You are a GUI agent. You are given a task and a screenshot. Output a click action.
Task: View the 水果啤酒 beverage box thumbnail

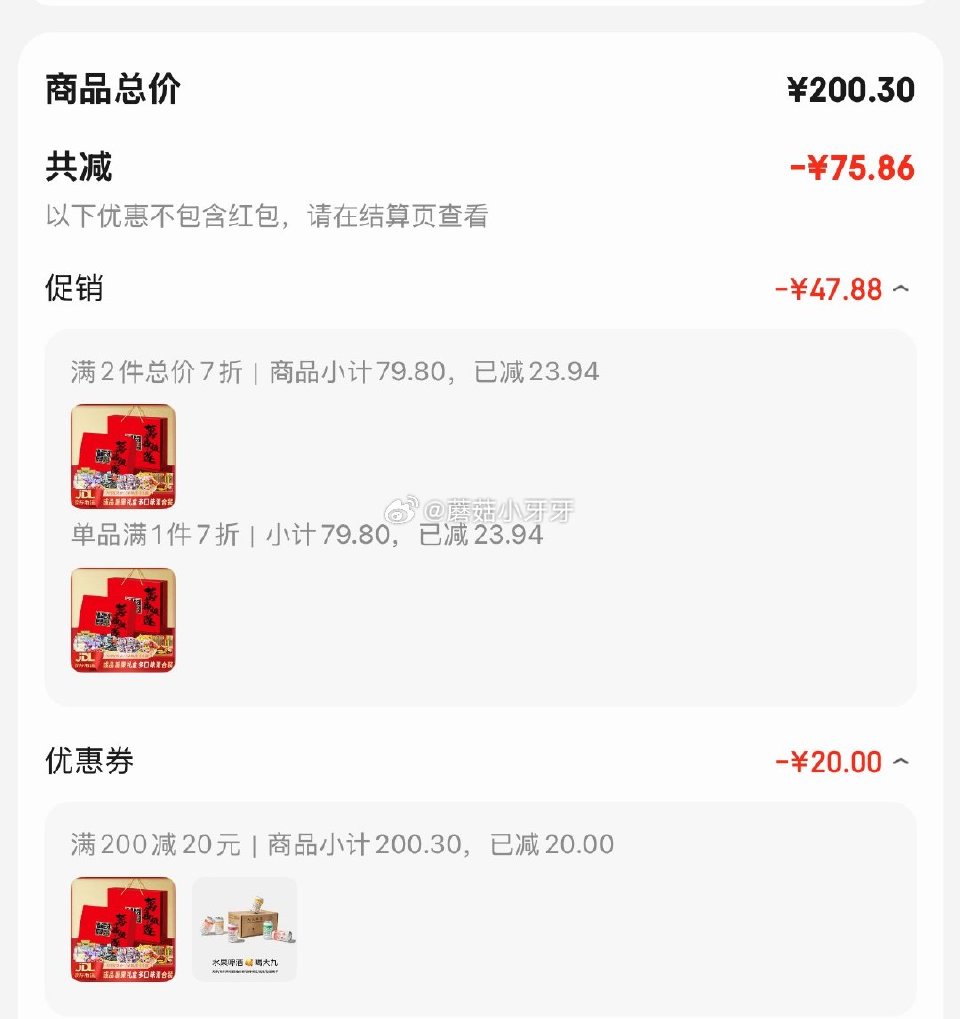tap(245, 928)
